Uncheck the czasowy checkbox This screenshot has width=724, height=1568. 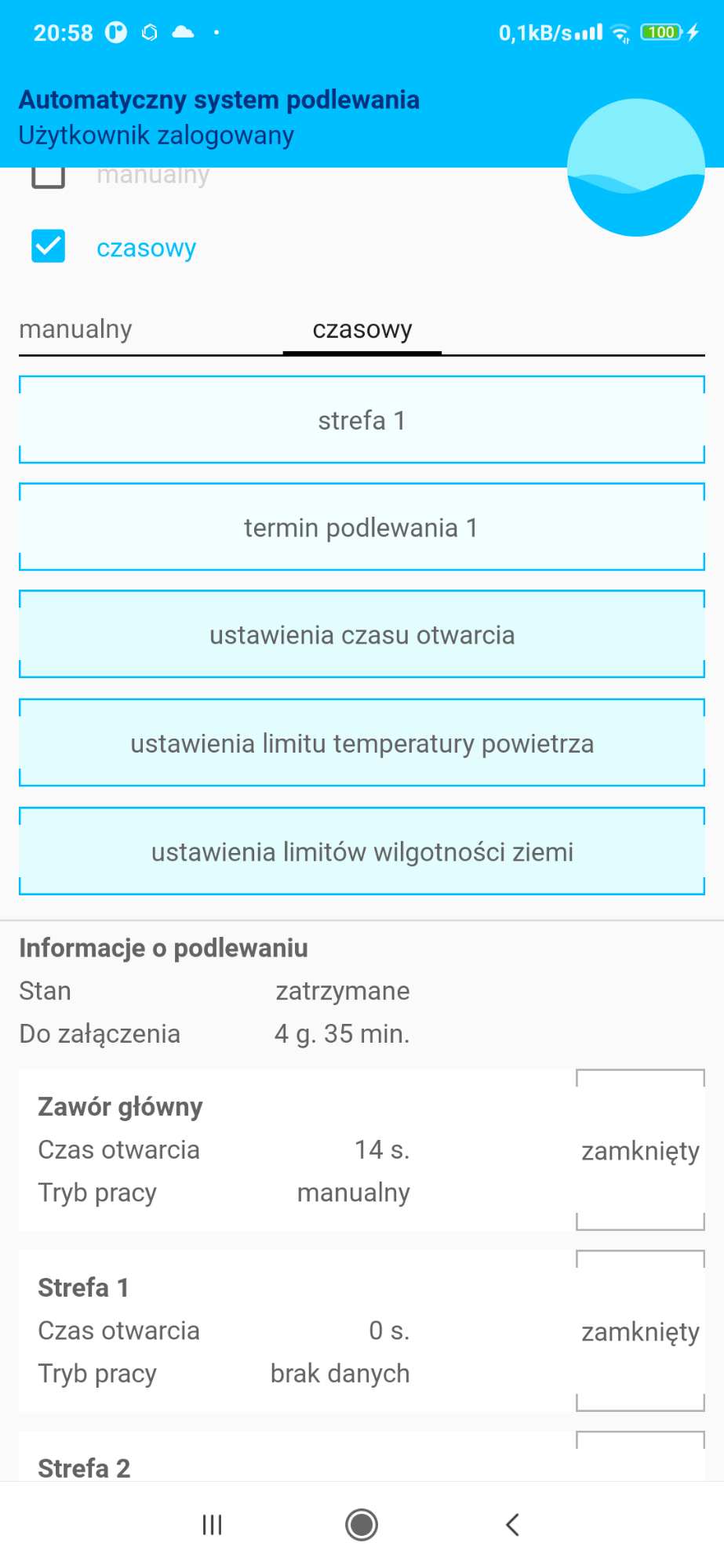tap(48, 246)
